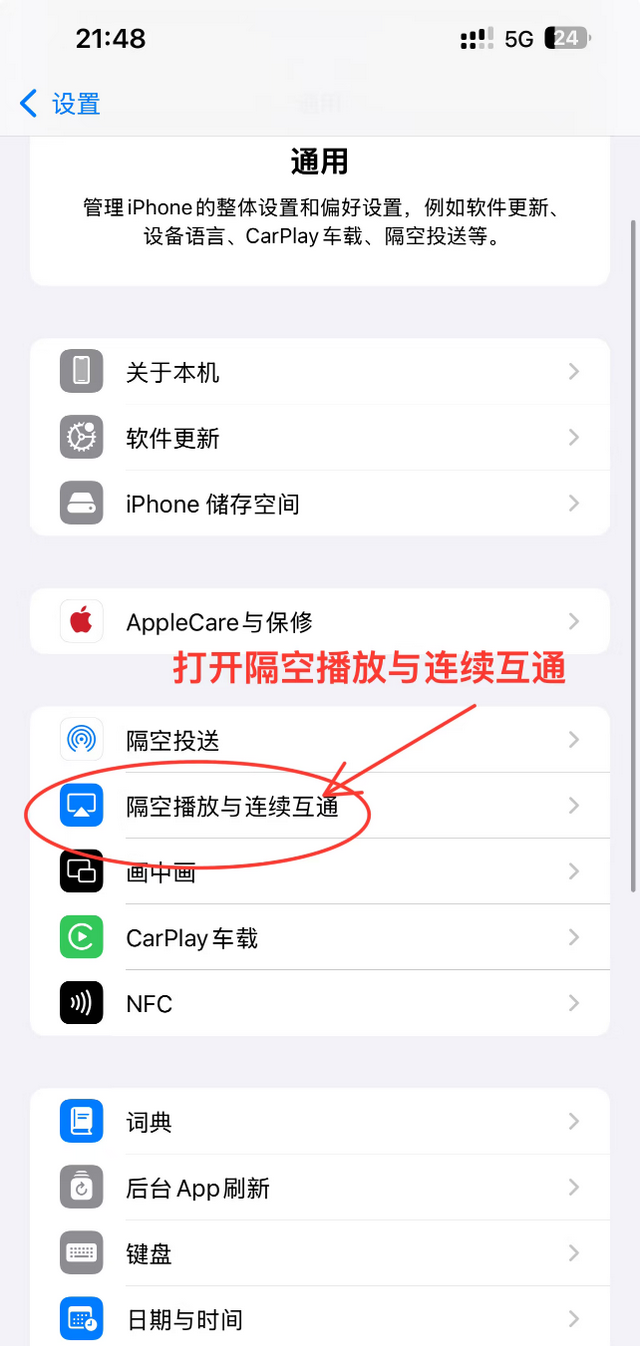Open 后台App刷新
Image resolution: width=640 pixels, height=1346 pixels.
tap(320, 1188)
